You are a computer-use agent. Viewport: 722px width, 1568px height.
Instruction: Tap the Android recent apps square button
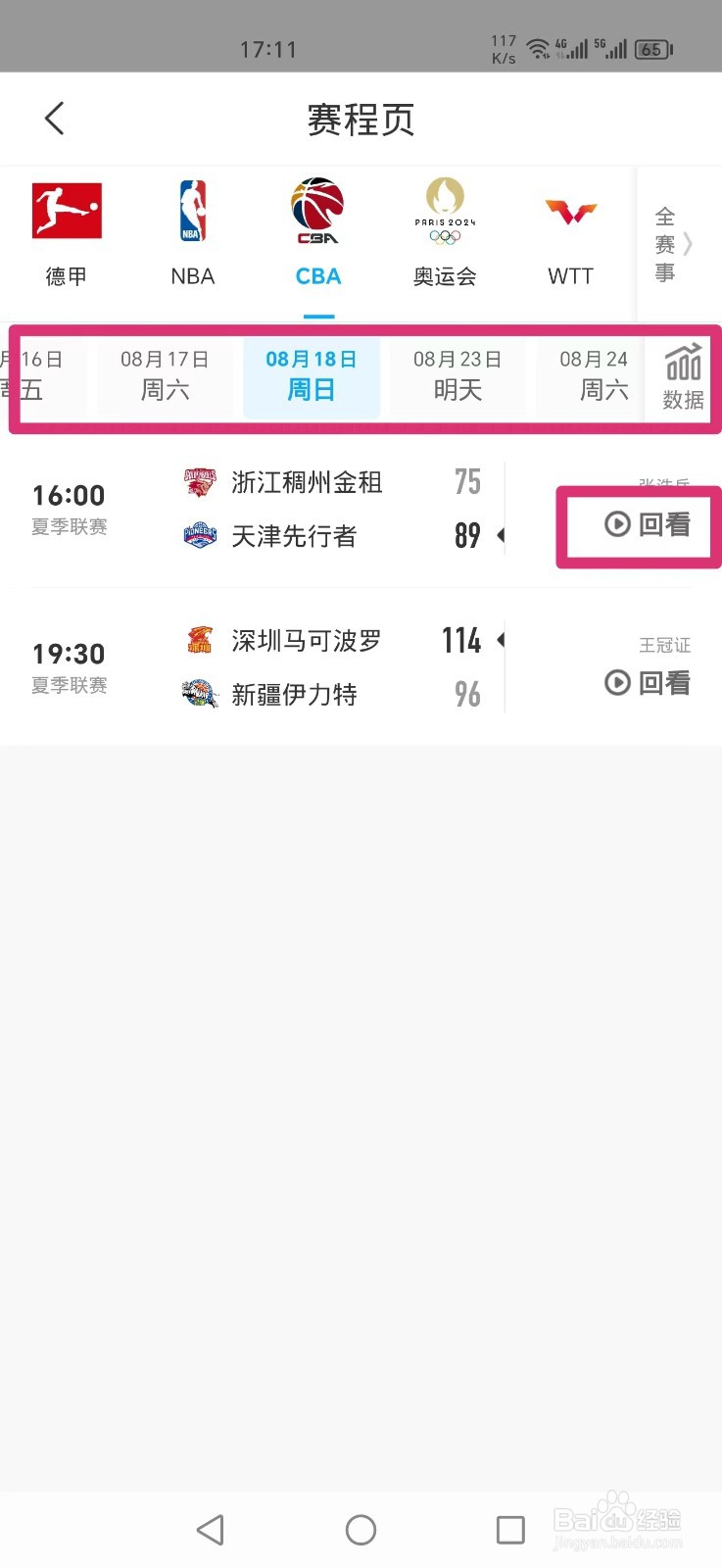(x=510, y=1529)
